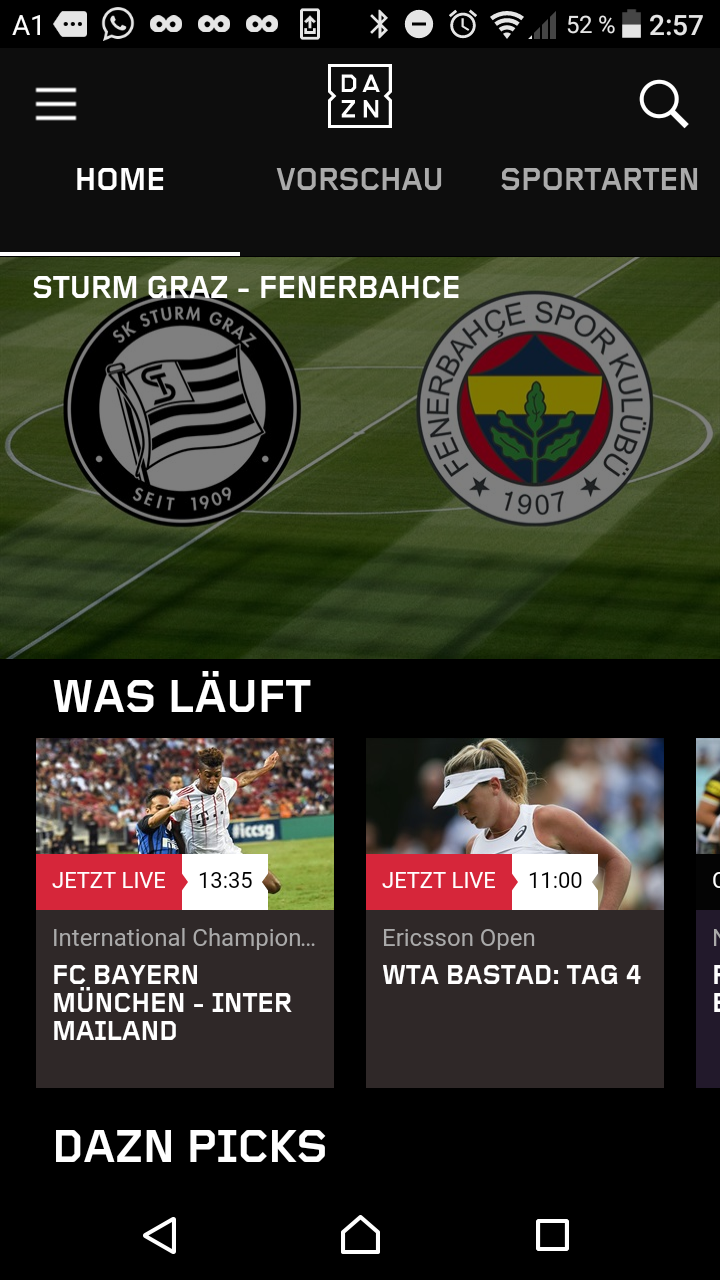Open the hamburger navigation menu
Screen dimensions: 720x1280
coord(56,104)
